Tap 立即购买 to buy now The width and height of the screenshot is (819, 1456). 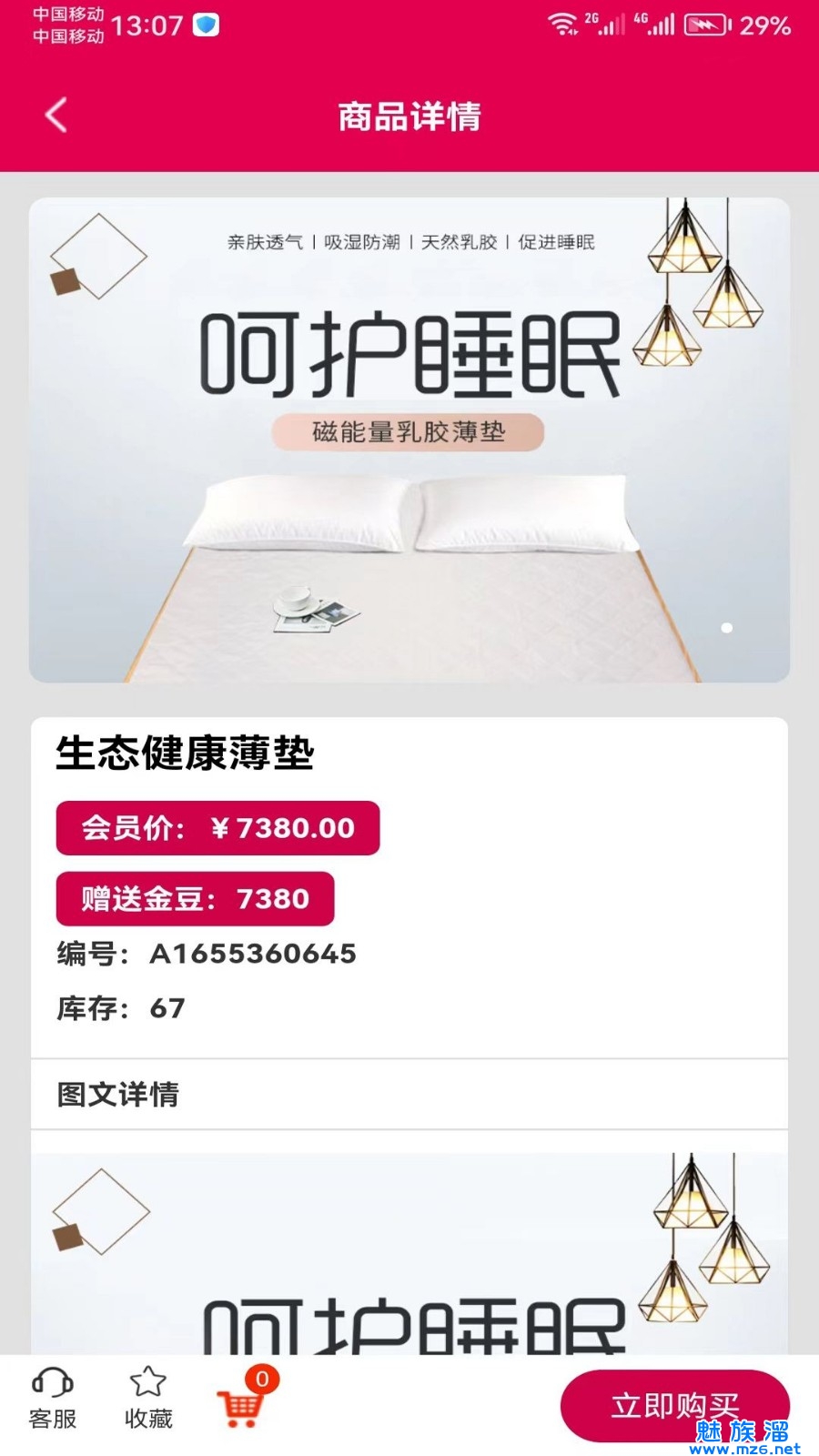tap(674, 1404)
